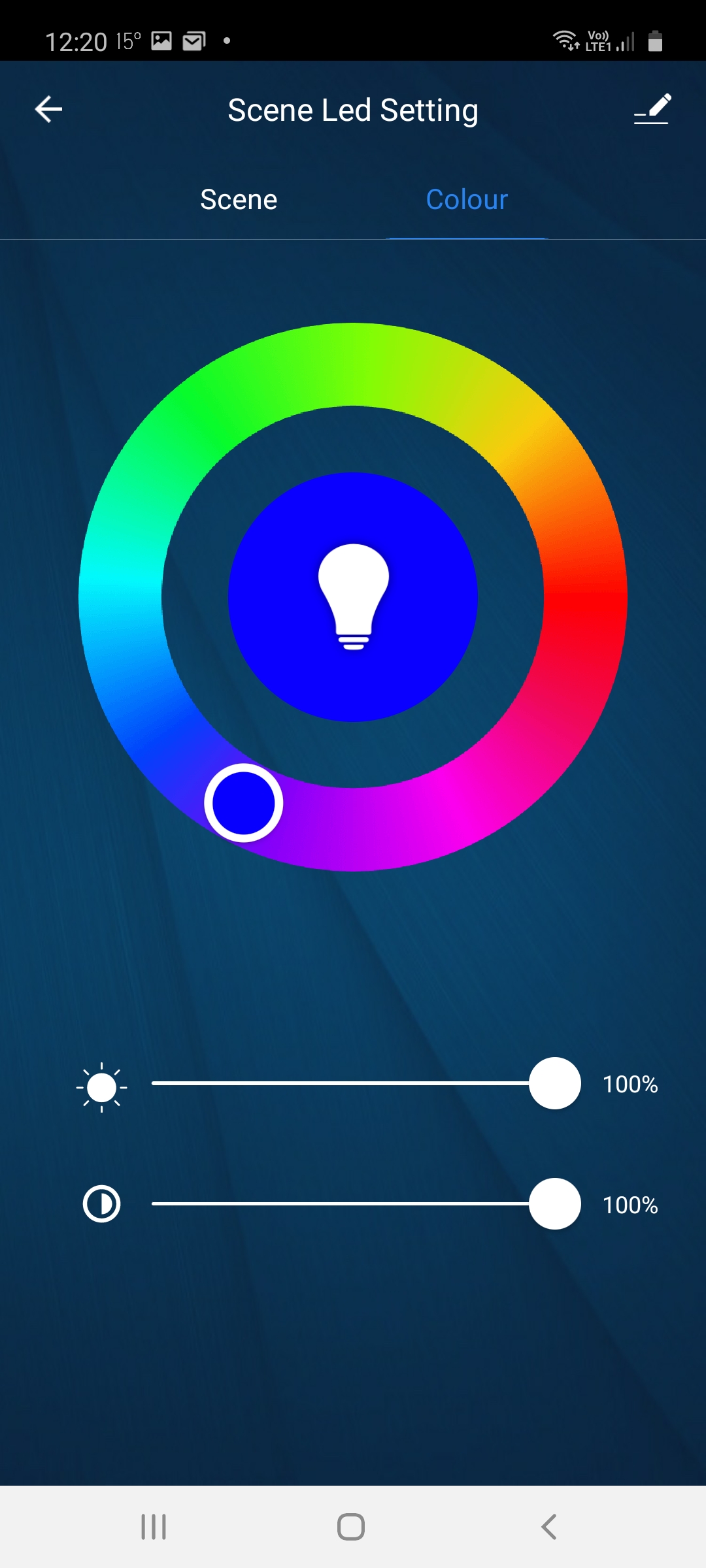
Task: Open recent apps from navigation bar
Action: click(154, 1527)
